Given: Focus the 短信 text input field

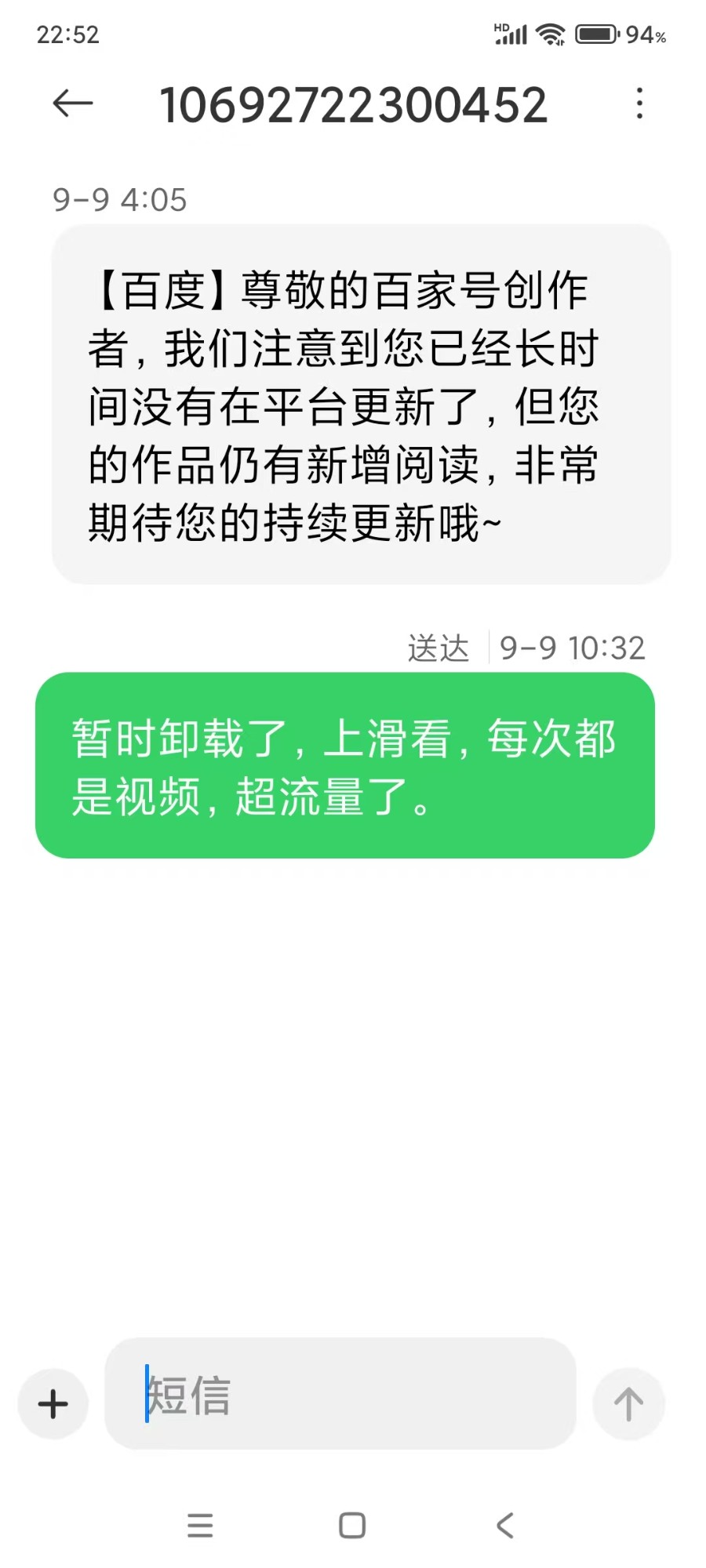Looking at the screenshot, I should click(340, 1395).
